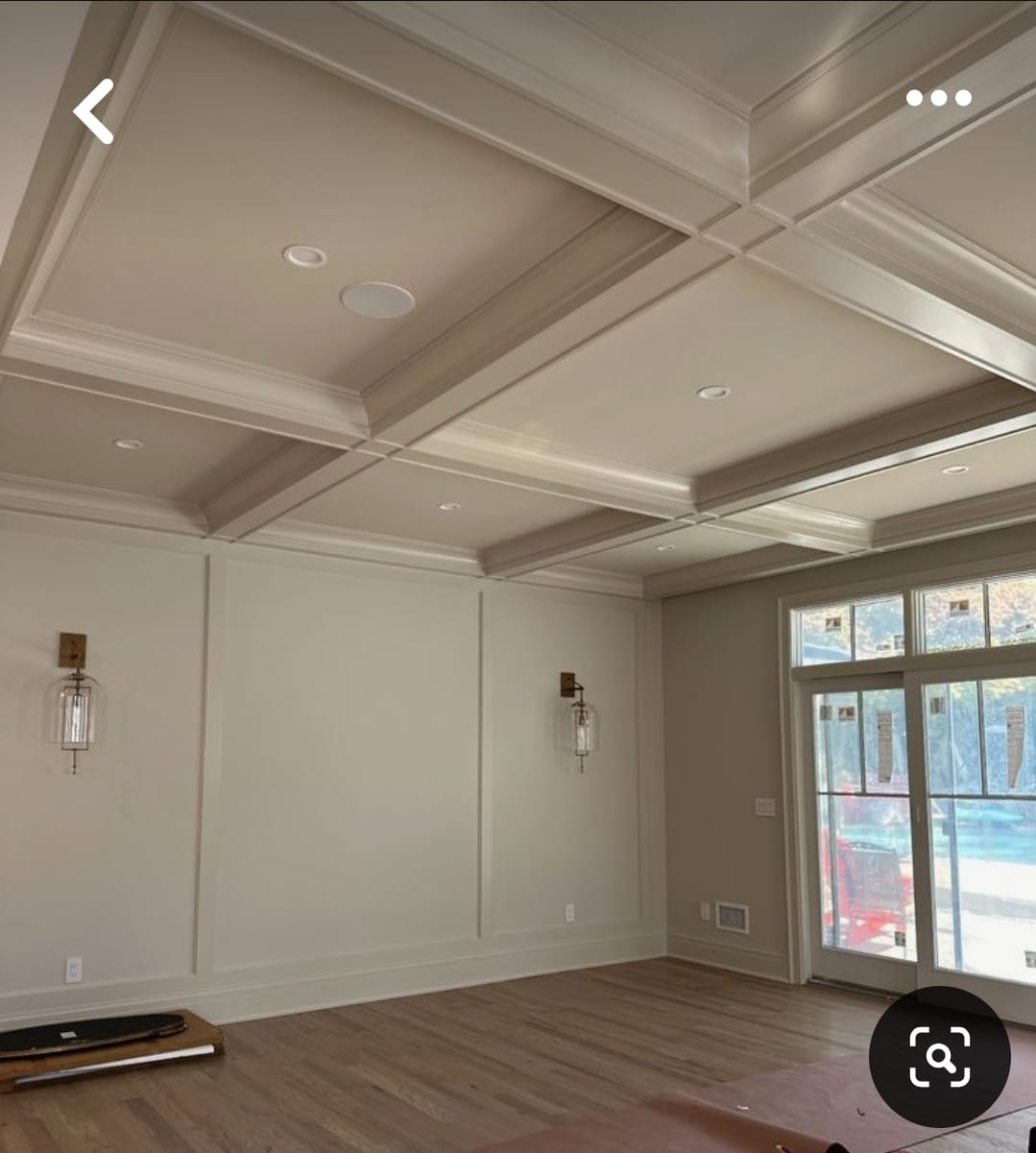Go back using the arrow
This screenshot has height=1153, width=1036.
pyautogui.click(x=94, y=111)
